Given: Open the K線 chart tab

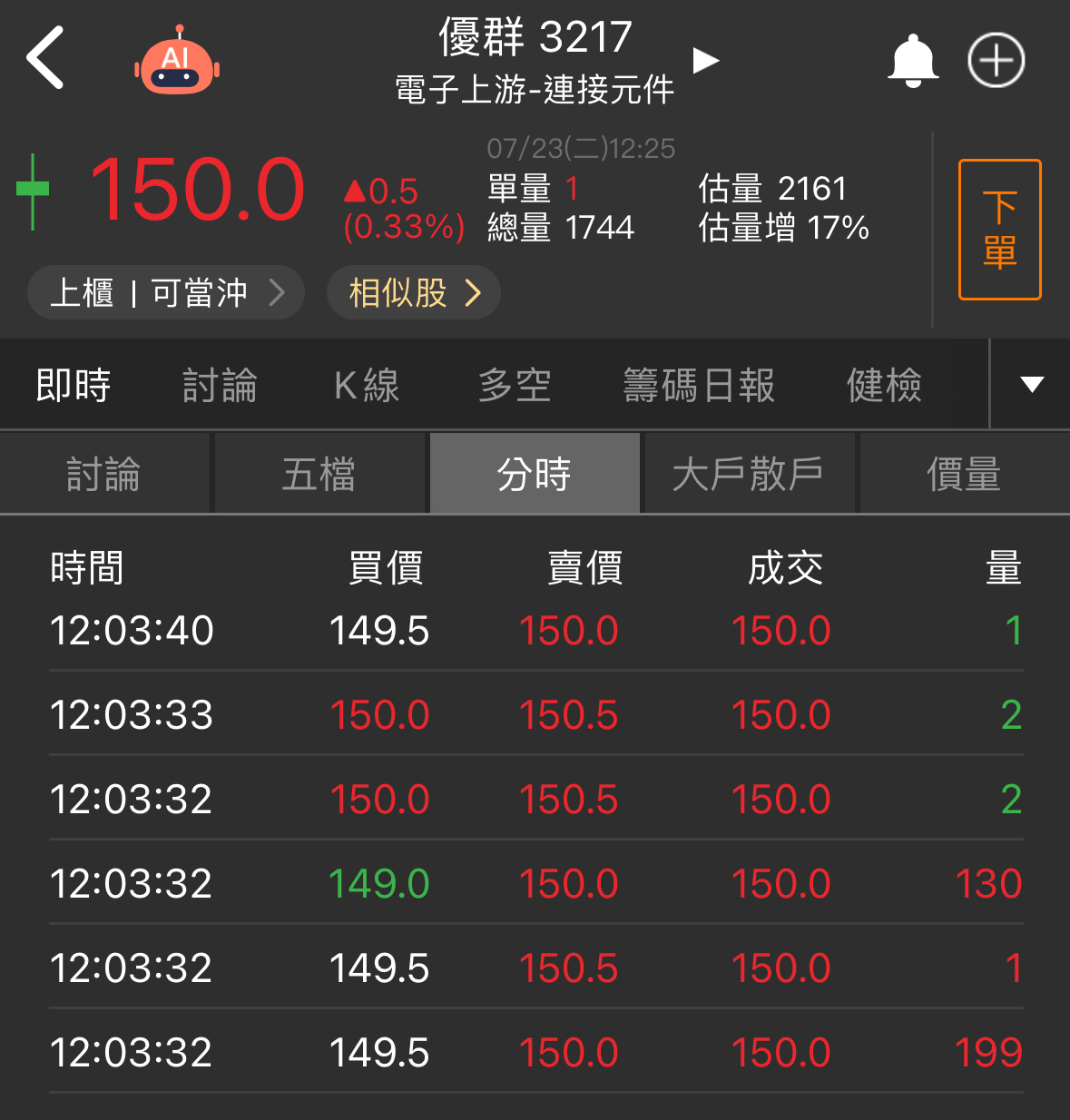Looking at the screenshot, I should [x=367, y=385].
